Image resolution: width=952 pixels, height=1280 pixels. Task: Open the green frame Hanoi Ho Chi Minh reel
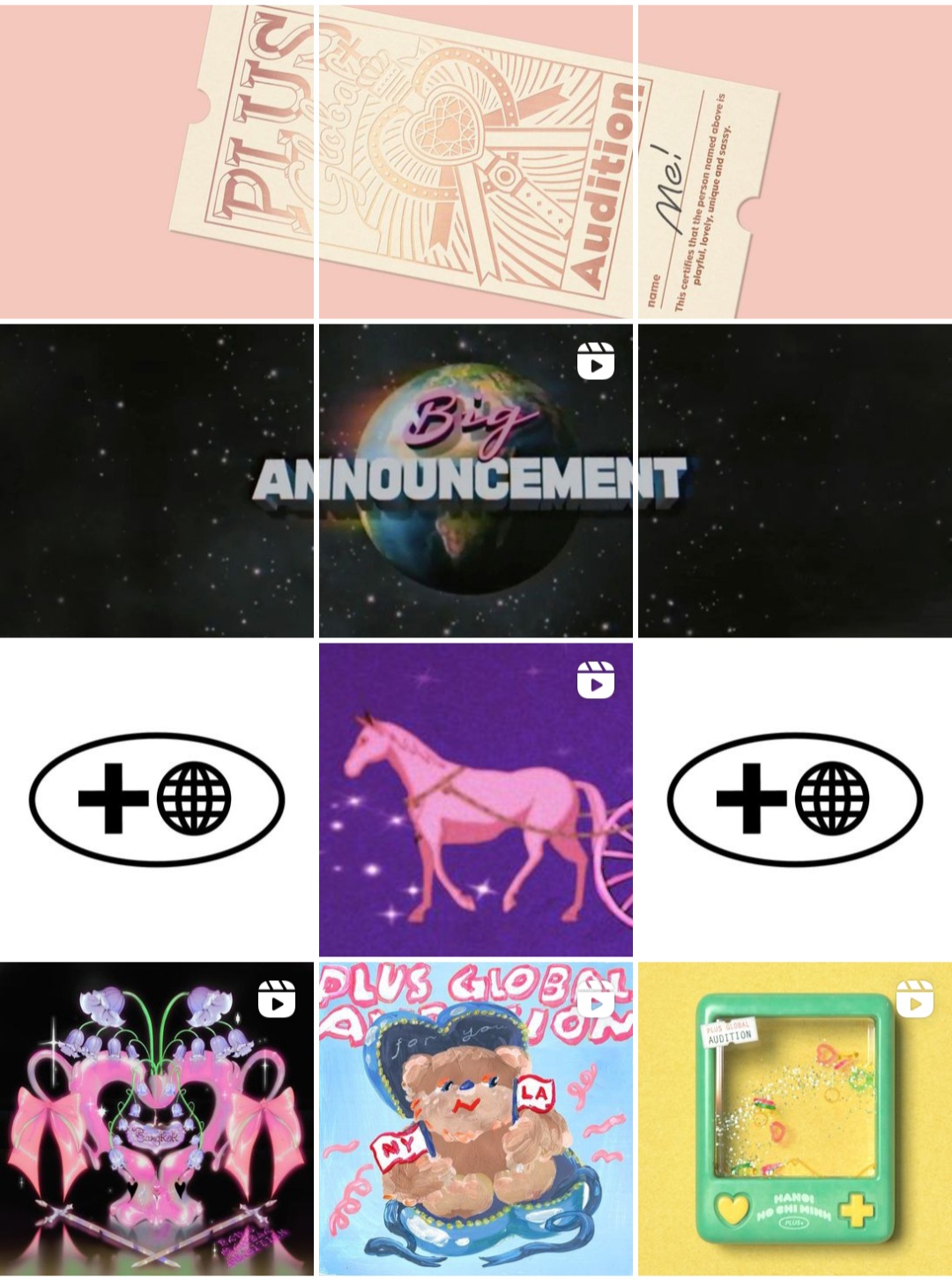click(794, 1118)
